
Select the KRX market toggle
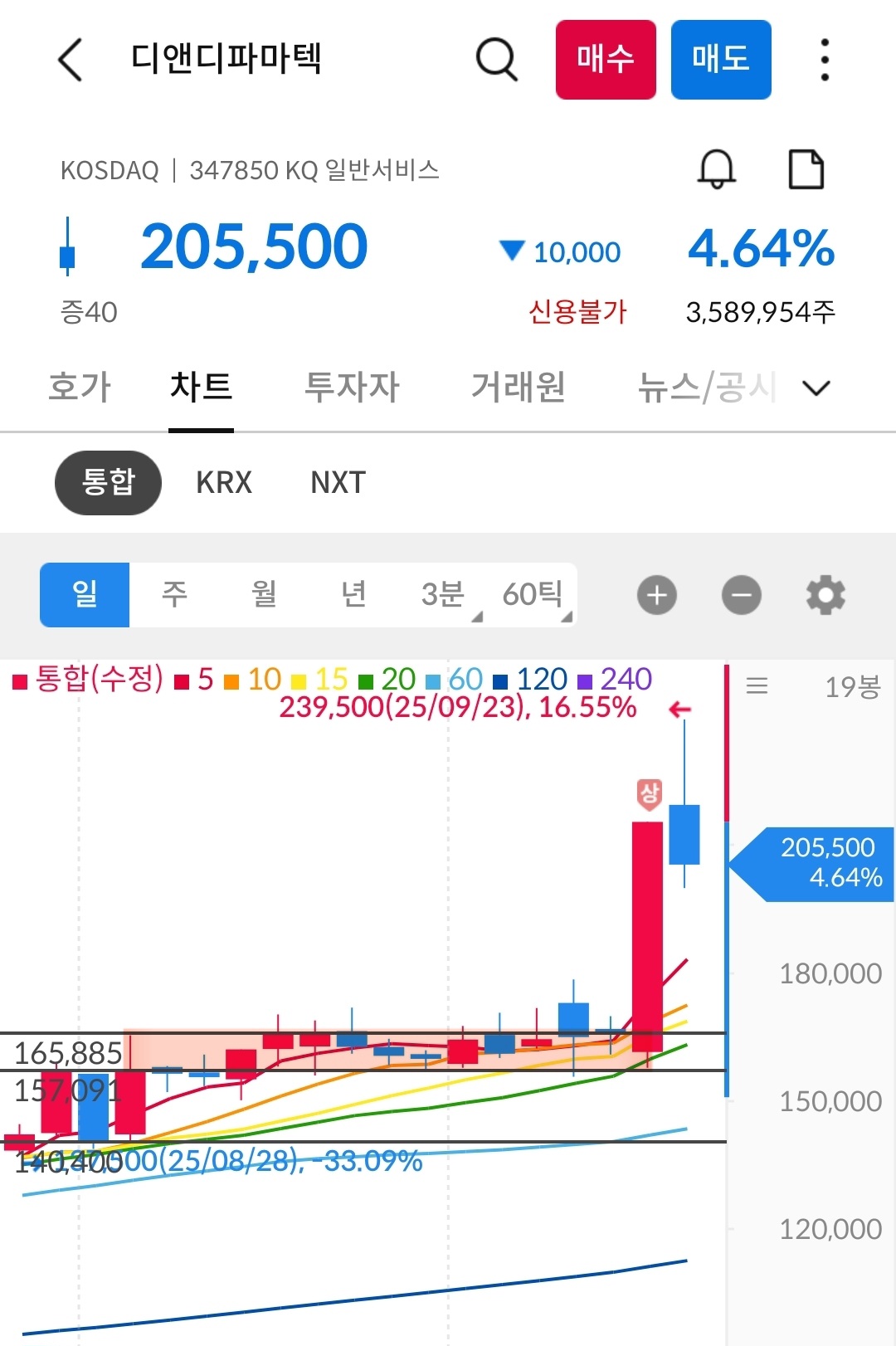[222, 482]
